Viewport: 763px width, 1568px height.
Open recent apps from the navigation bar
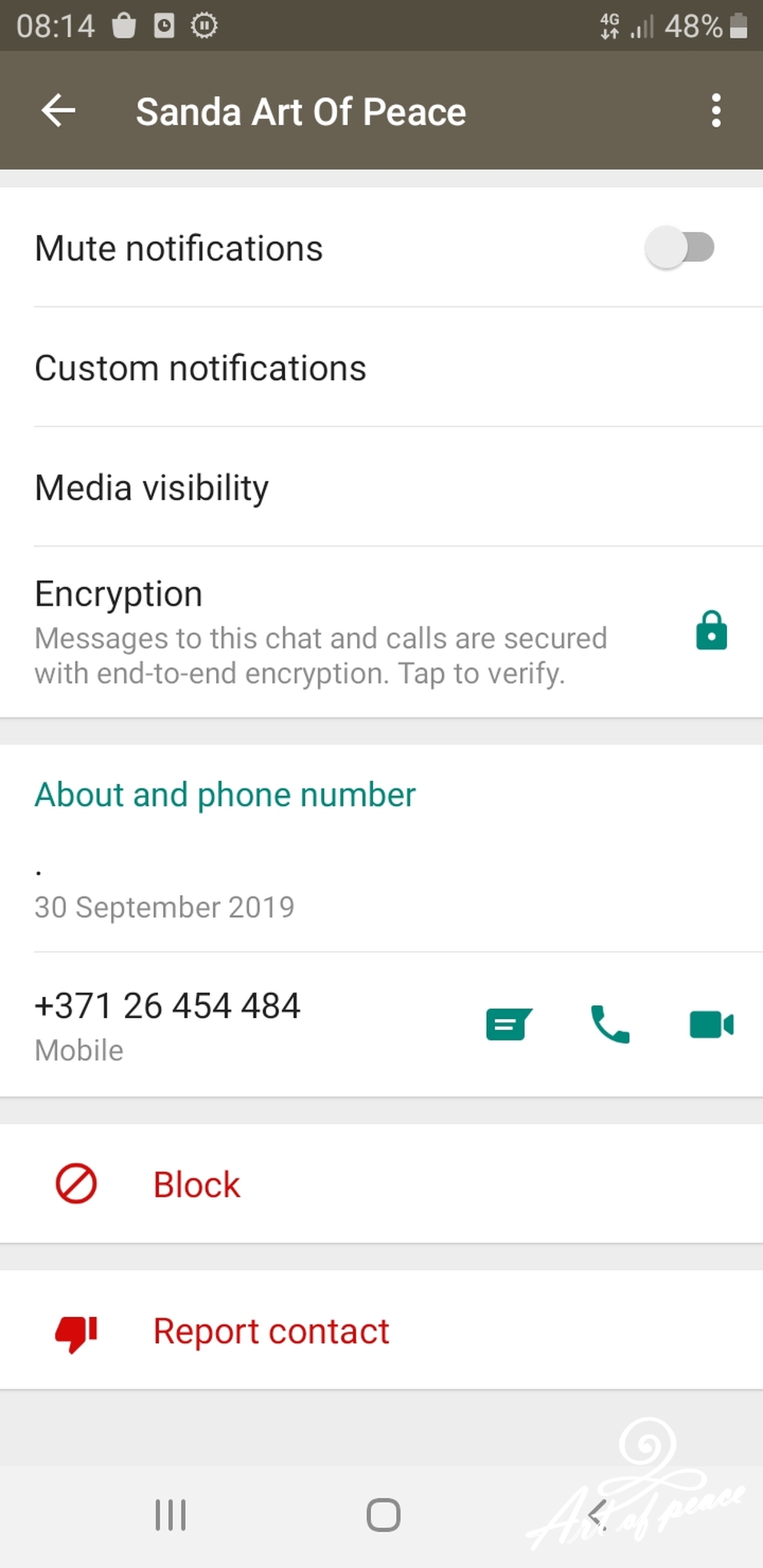point(170,1514)
